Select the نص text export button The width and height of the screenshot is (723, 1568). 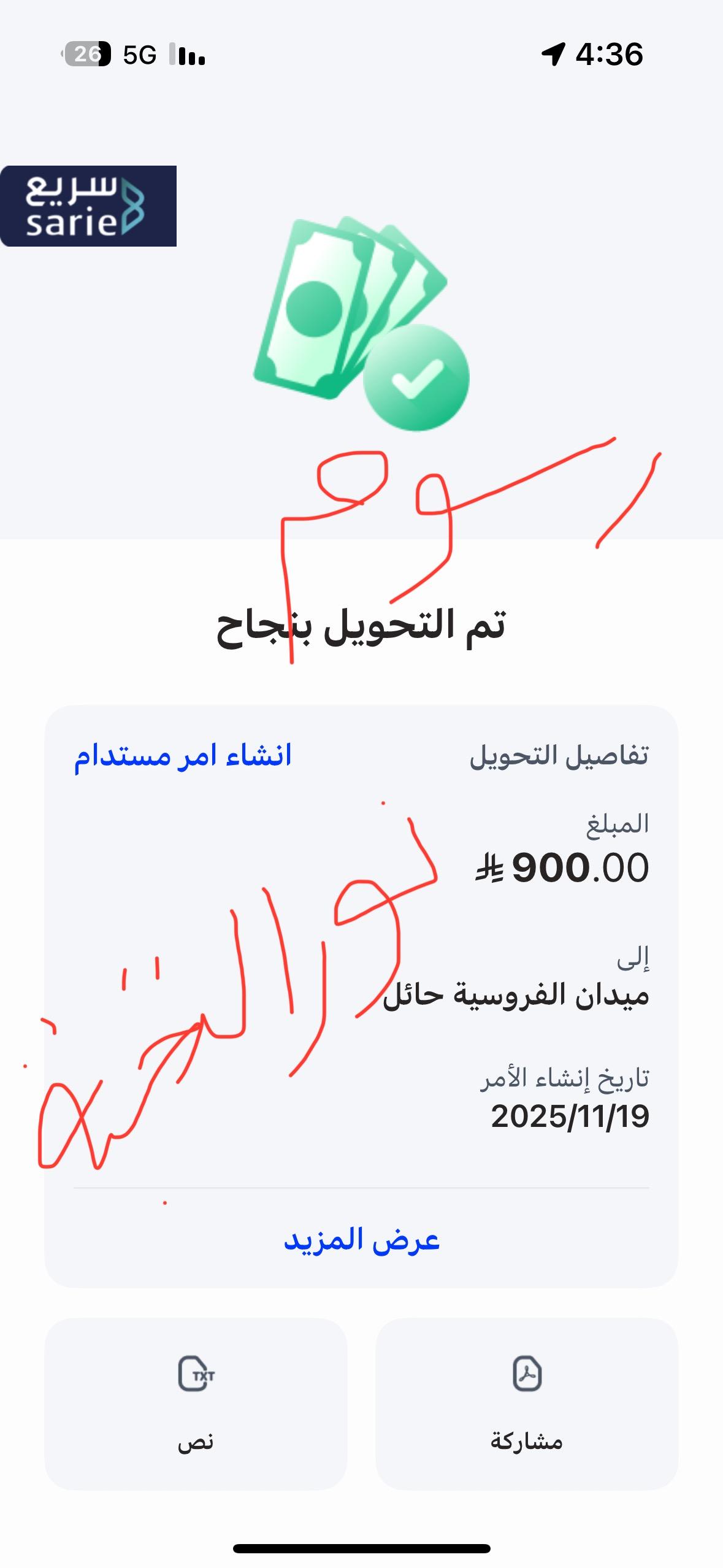[196, 1404]
